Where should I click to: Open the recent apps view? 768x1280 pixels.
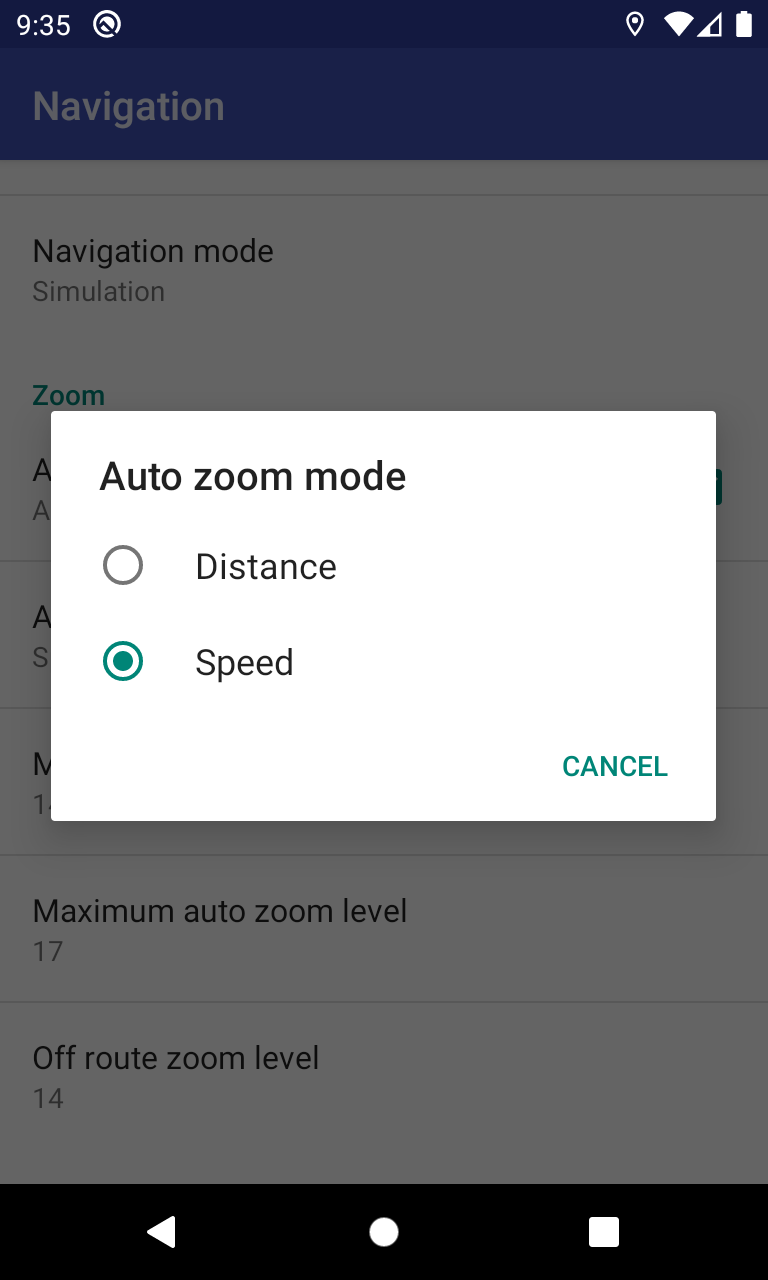coord(604,1232)
